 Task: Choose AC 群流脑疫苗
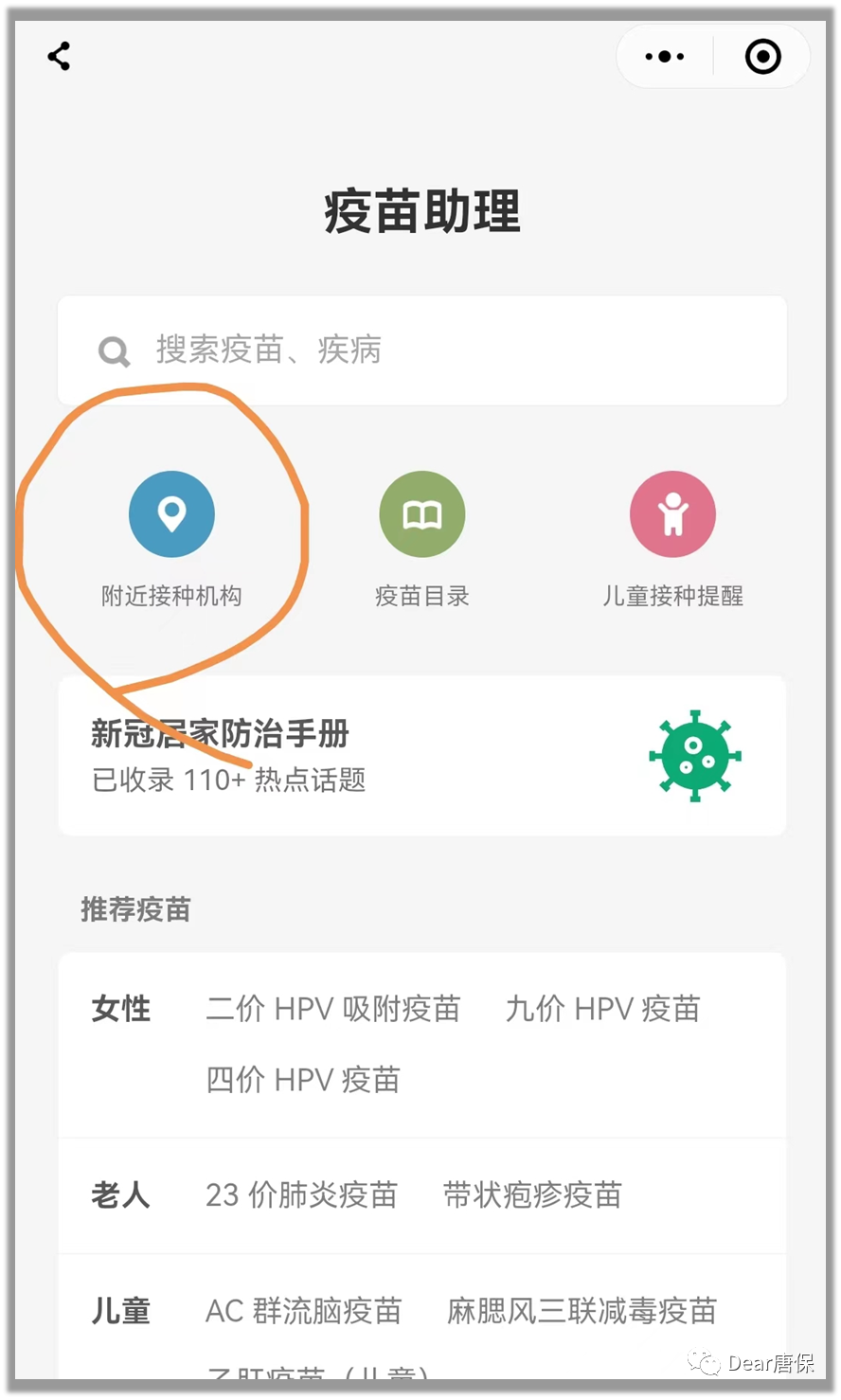303,1311
